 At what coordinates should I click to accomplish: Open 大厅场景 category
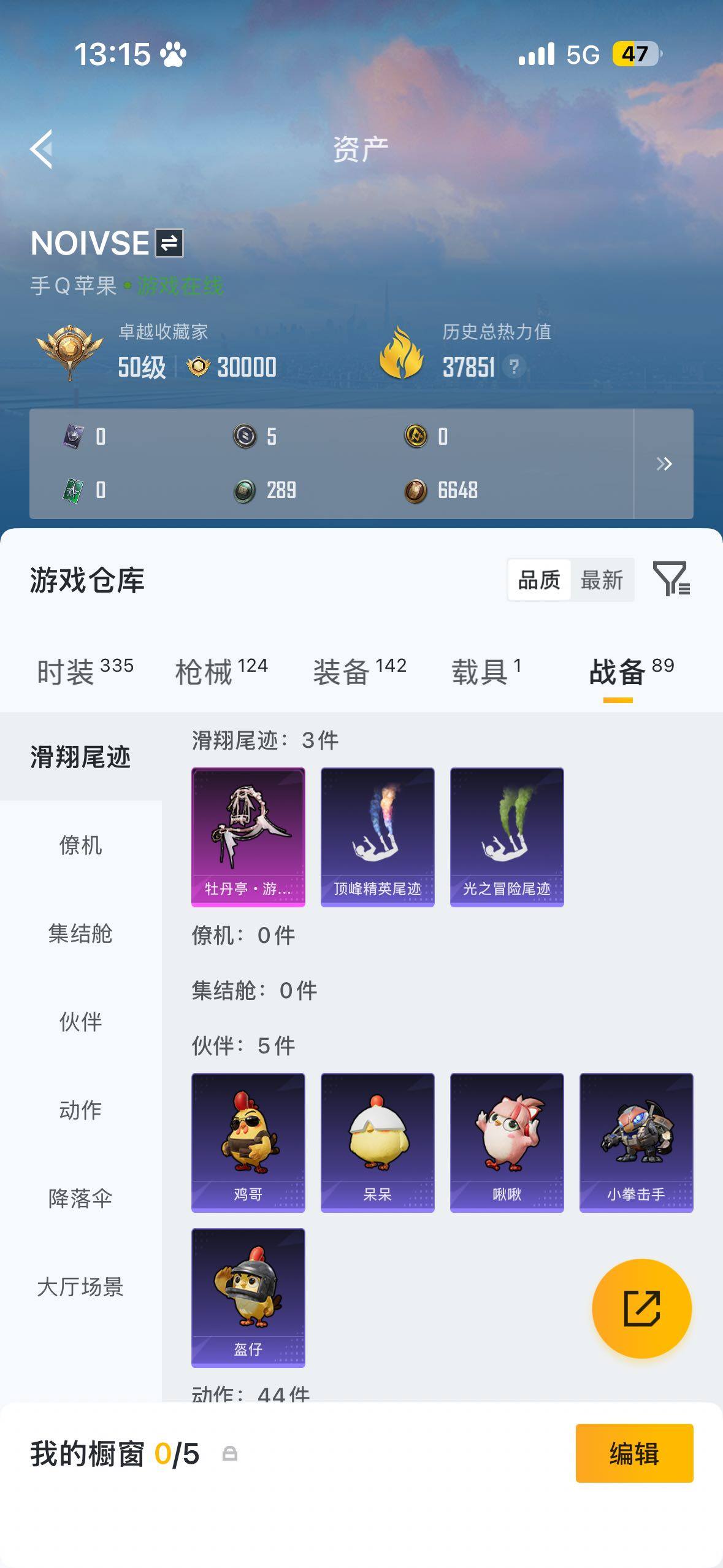[82, 1288]
